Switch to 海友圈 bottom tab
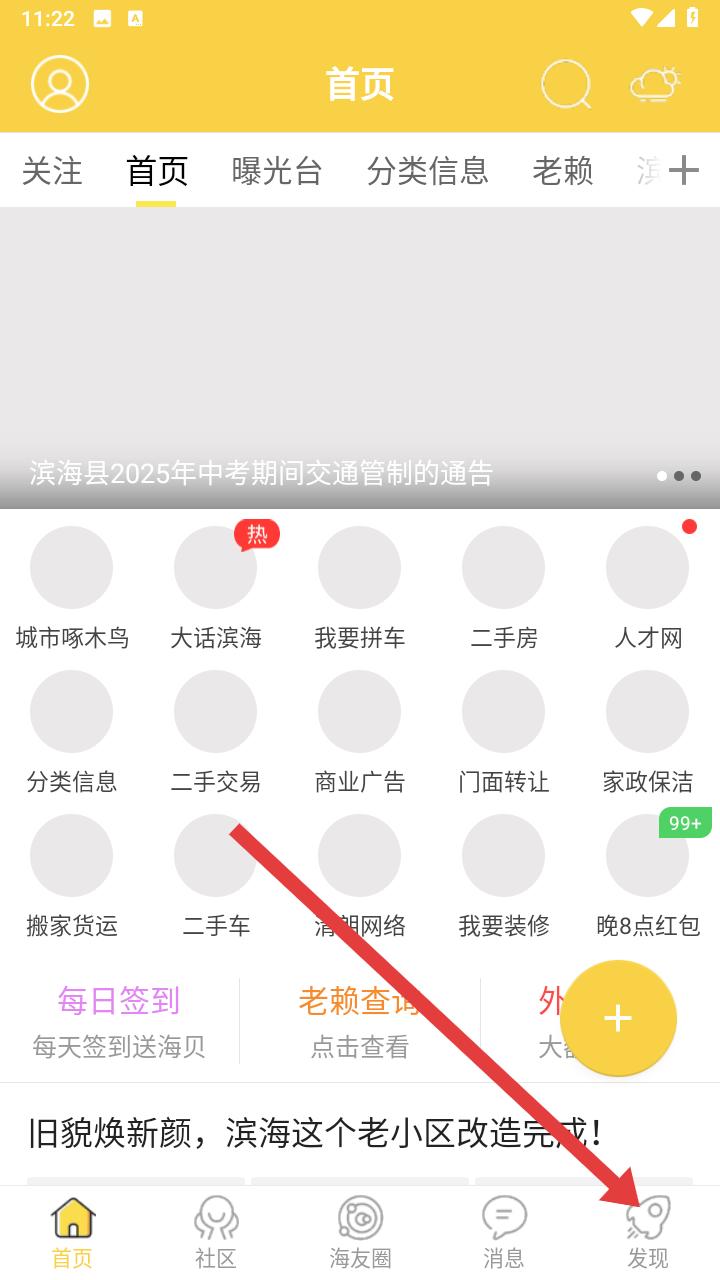The image size is (720, 1280). tap(360, 1232)
